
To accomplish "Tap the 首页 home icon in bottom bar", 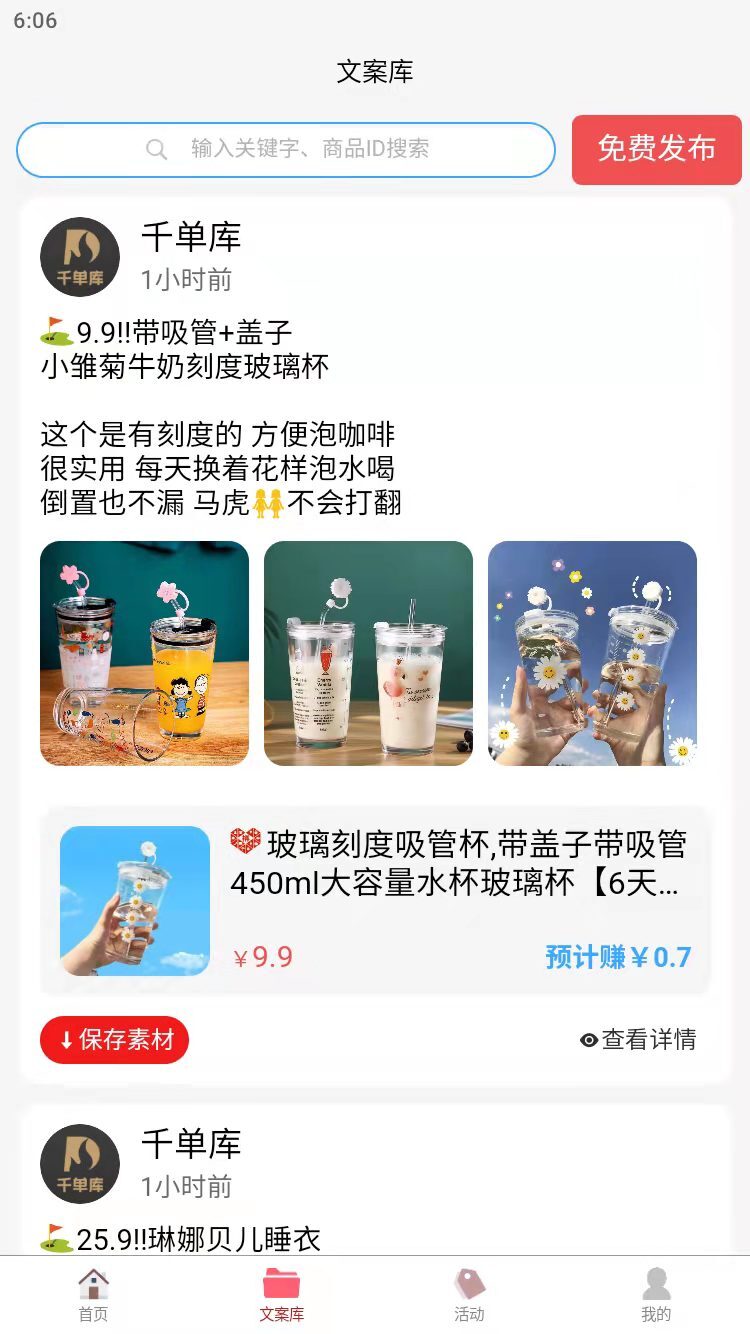I will coord(93,1284).
